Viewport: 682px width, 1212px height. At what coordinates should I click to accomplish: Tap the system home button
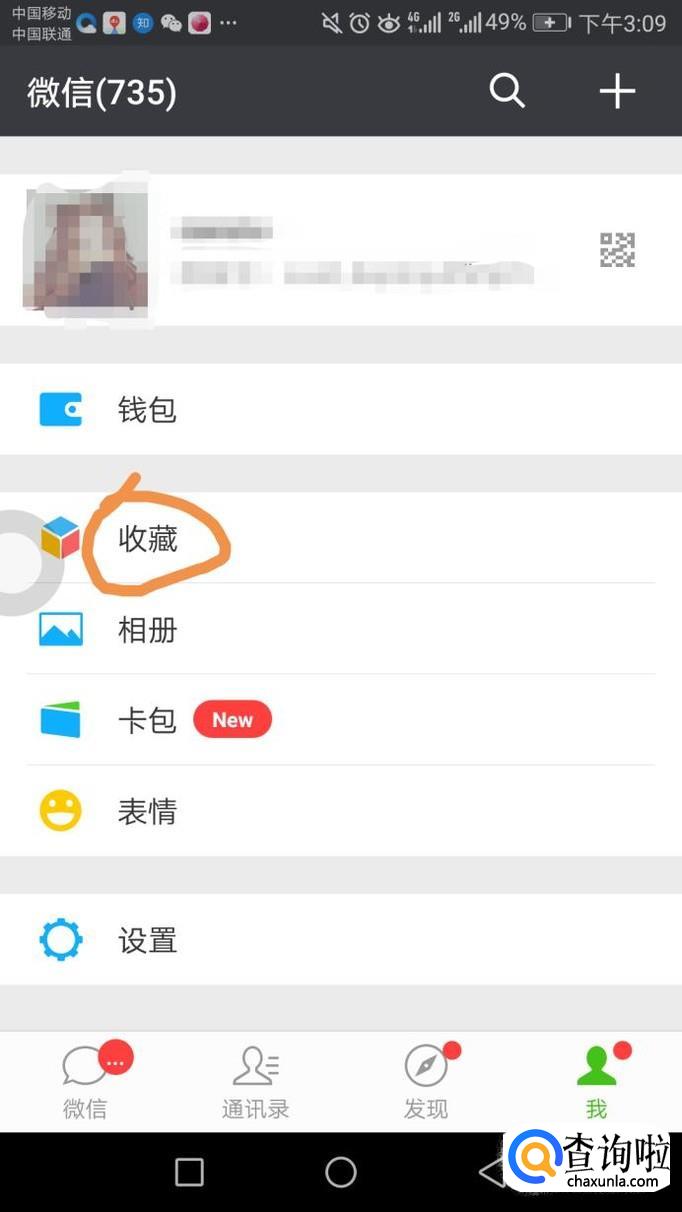tap(341, 1172)
